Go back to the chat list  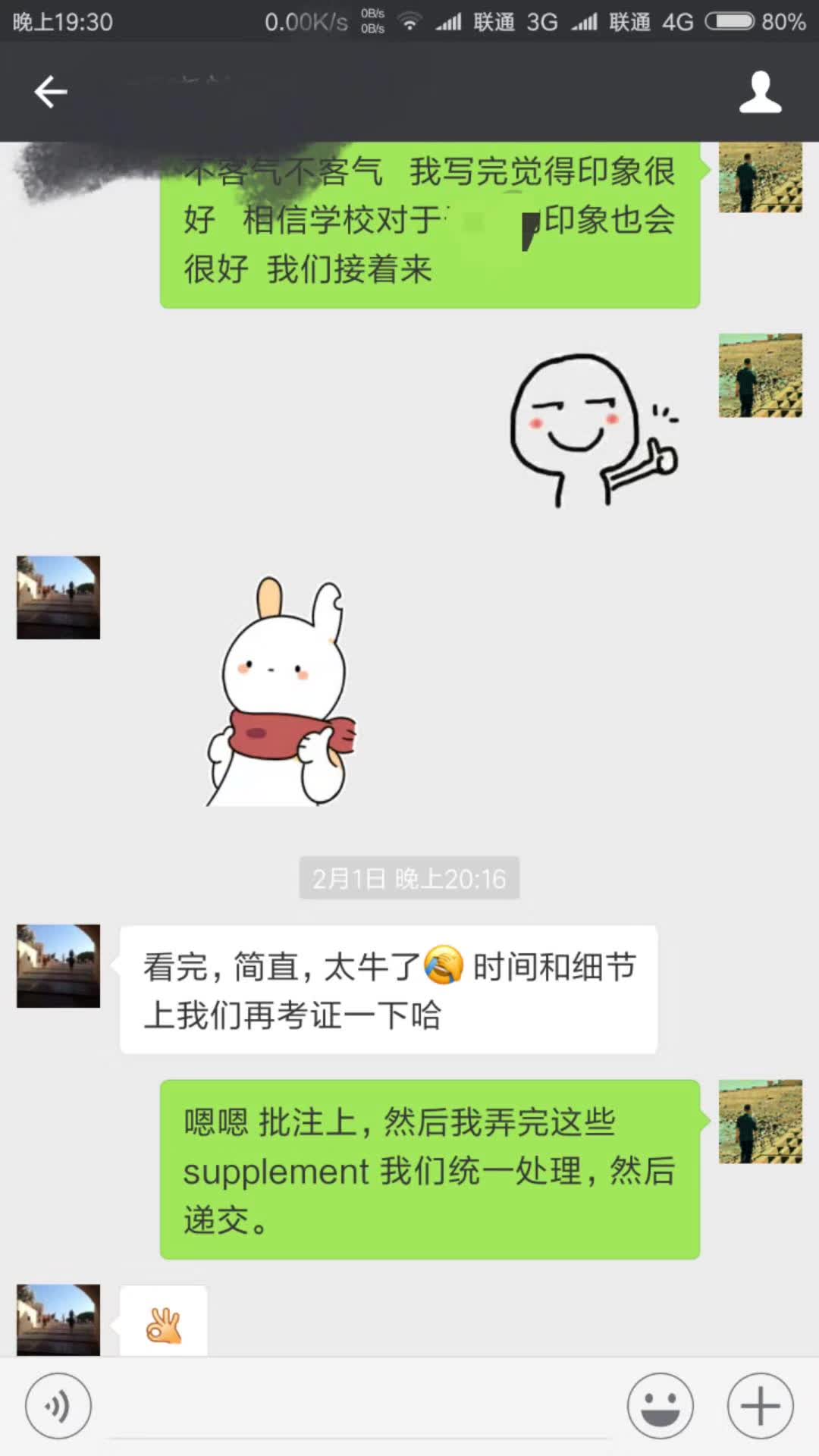(x=51, y=92)
